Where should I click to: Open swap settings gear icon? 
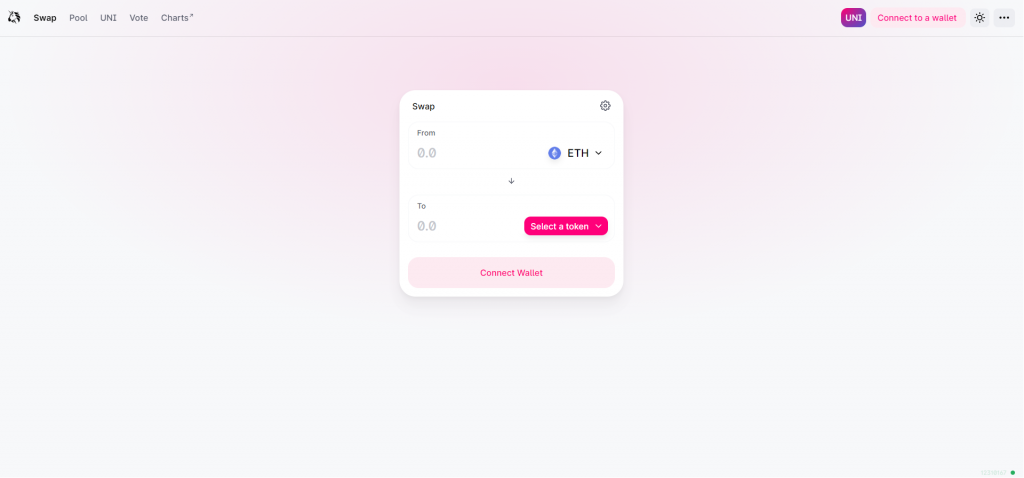[x=605, y=106]
